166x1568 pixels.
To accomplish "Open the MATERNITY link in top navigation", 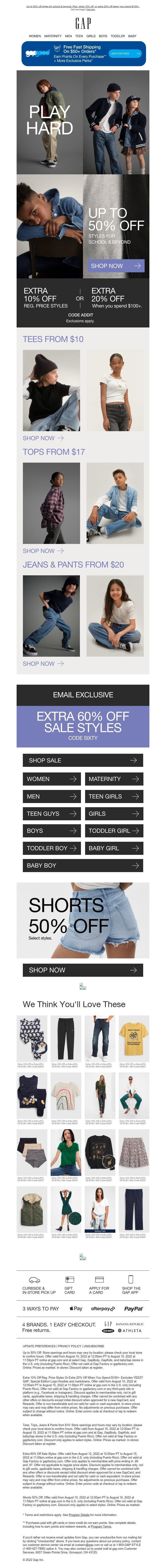I will (53, 36).
